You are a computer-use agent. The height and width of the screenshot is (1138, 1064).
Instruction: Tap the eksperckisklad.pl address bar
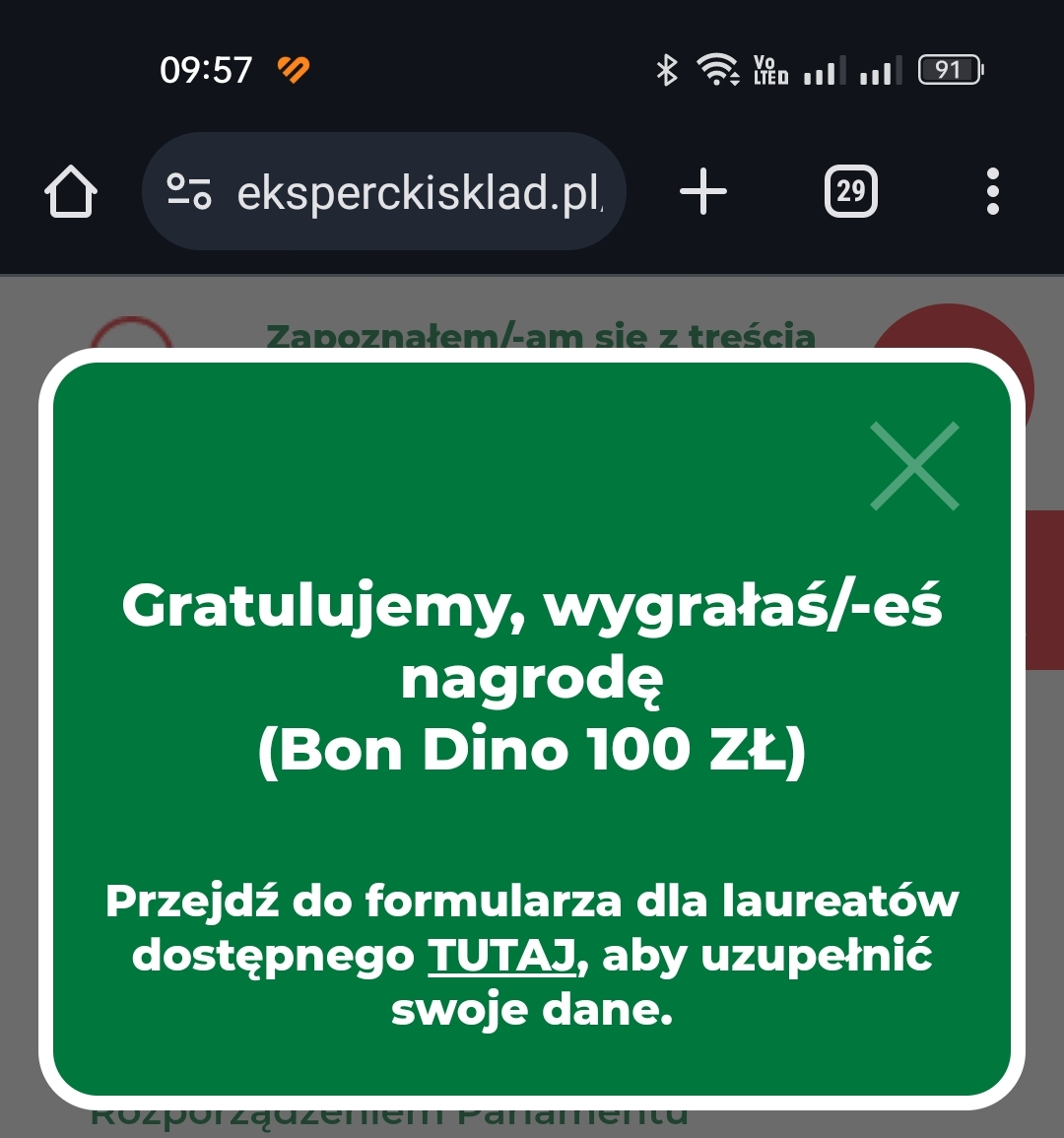tap(414, 192)
